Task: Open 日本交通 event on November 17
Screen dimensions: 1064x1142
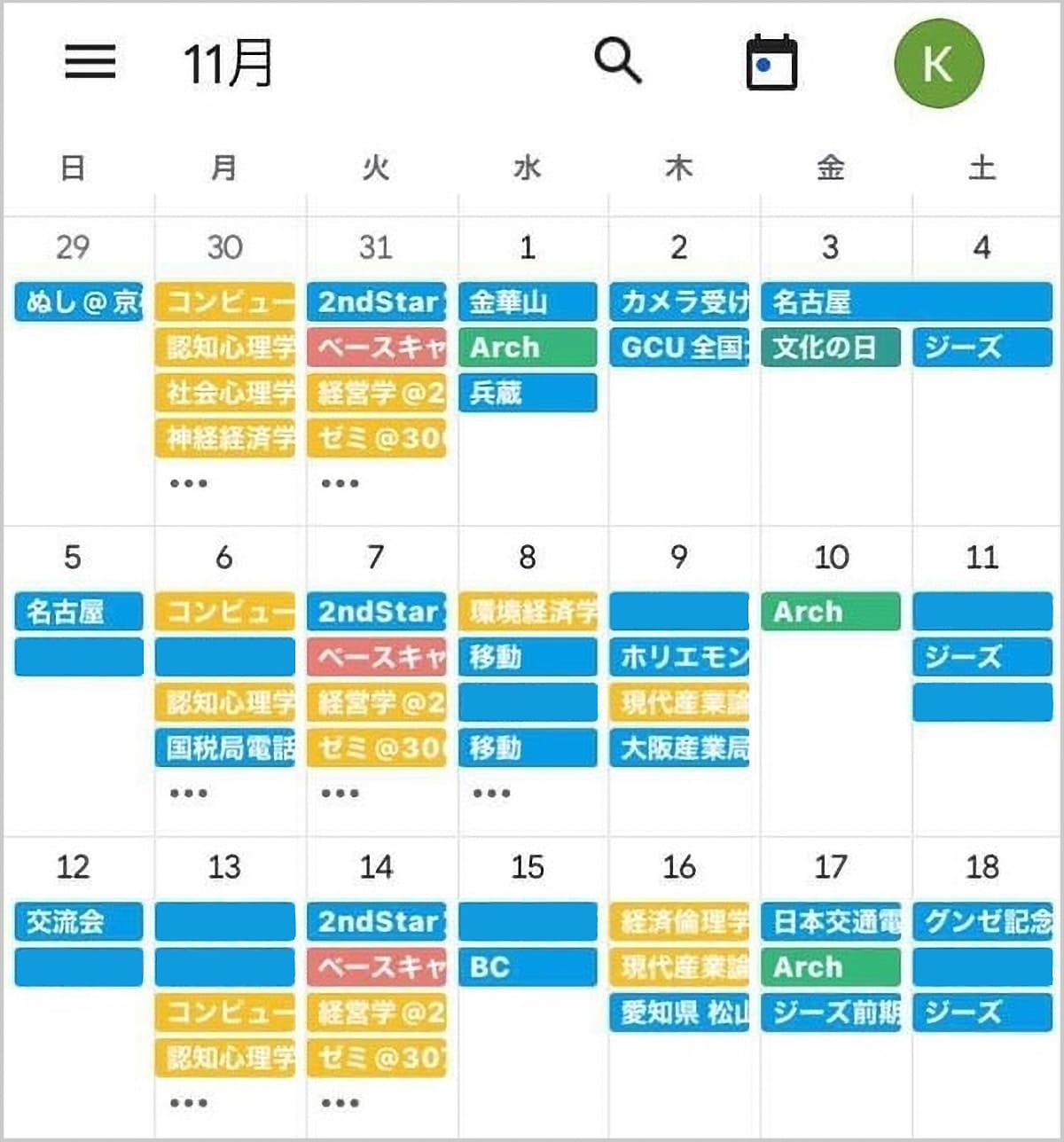Action: coord(830,922)
